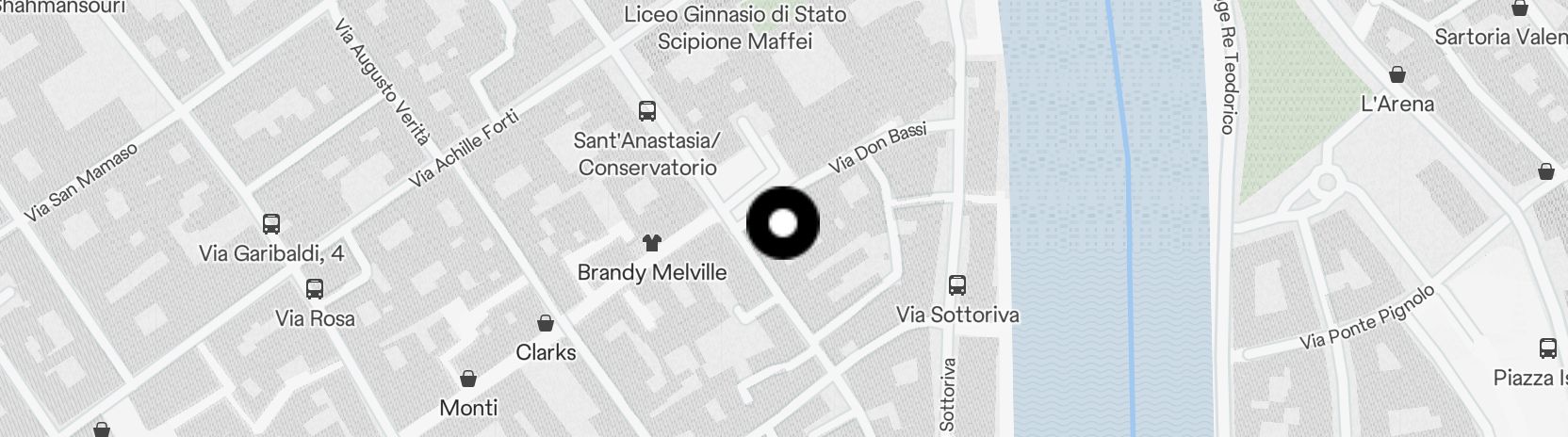Viewport: 1568px width, 437px height.
Task: Open the Clarks shop marker
Action: [545, 324]
